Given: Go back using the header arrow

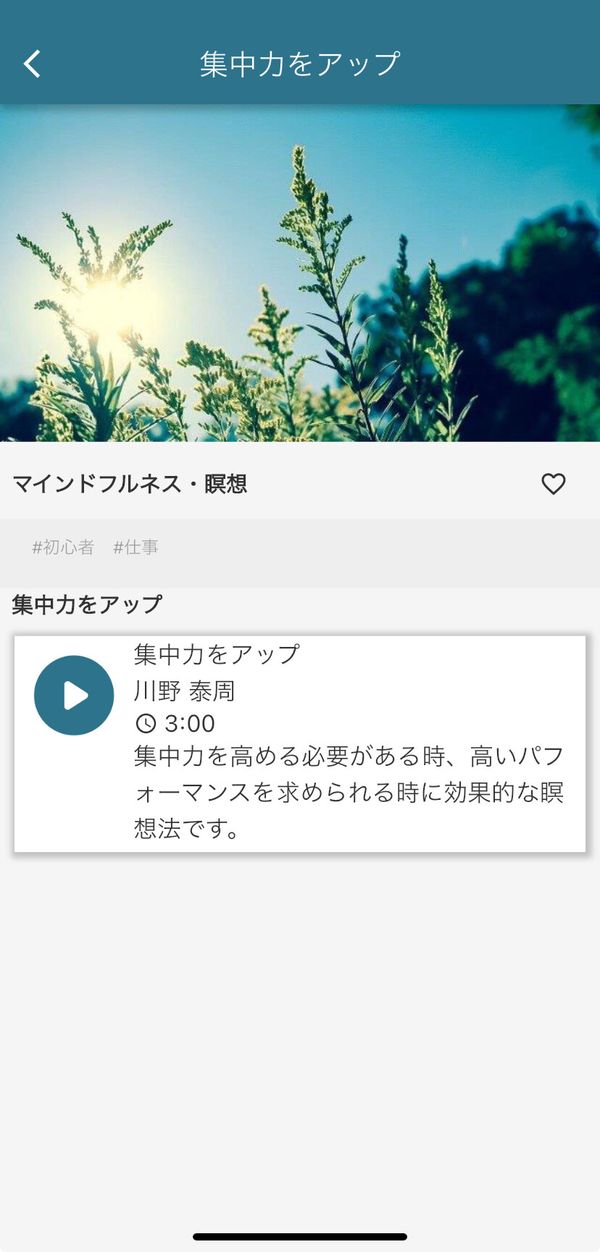Looking at the screenshot, I should point(32,64).
